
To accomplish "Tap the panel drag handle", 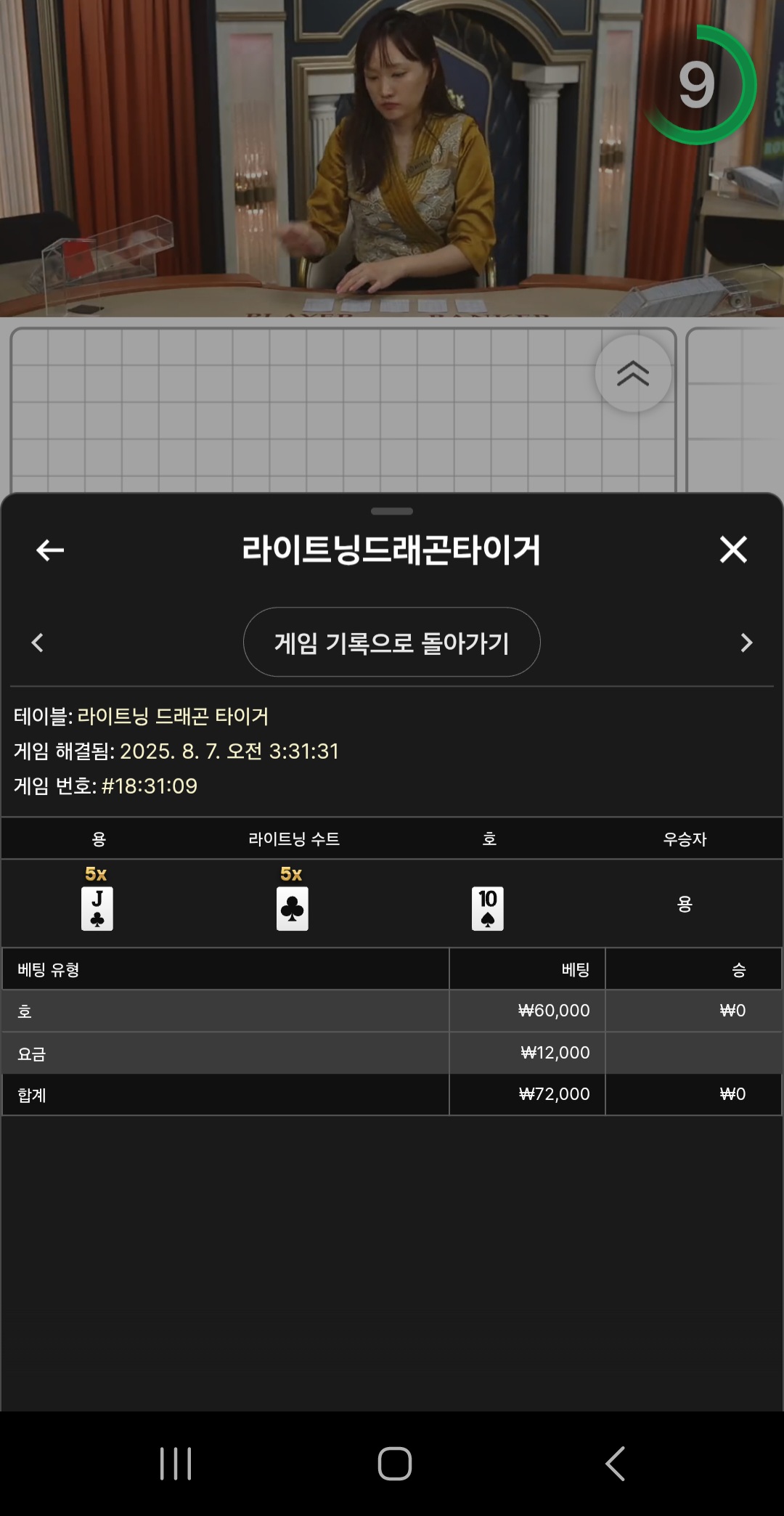I will coord(392,511).
